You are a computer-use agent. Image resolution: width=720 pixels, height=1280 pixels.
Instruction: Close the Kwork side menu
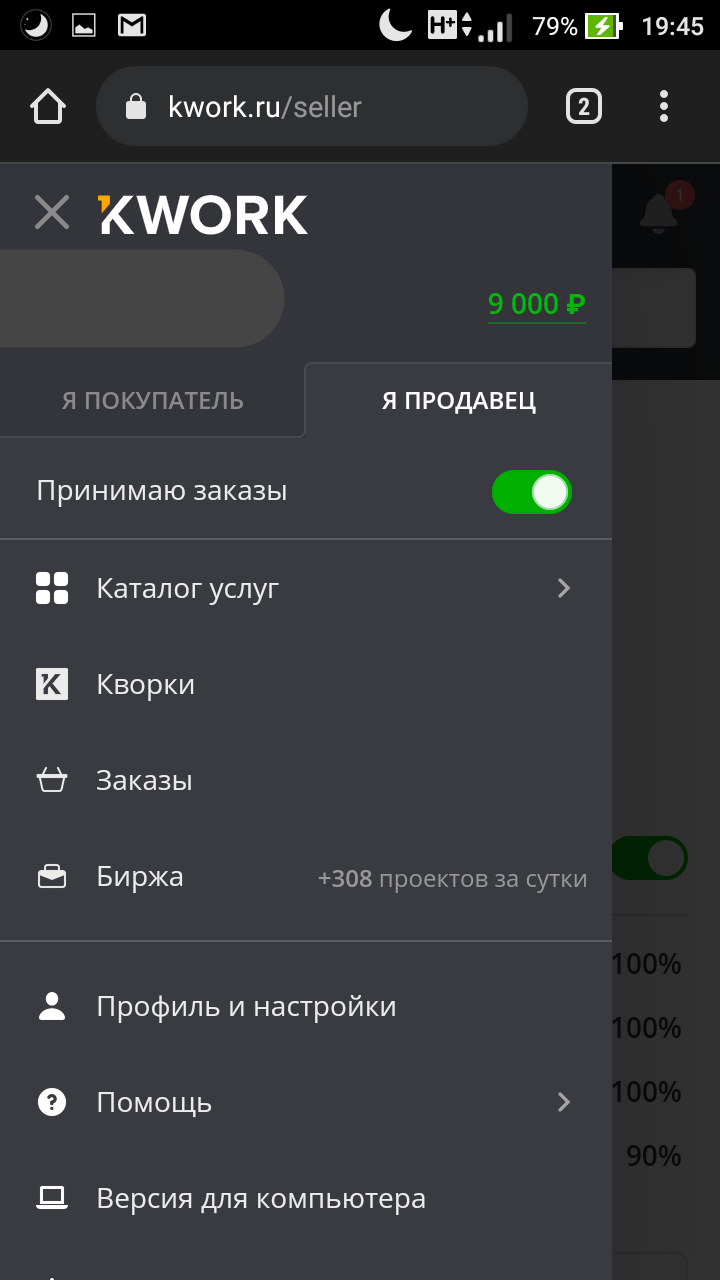coord(52,213)
